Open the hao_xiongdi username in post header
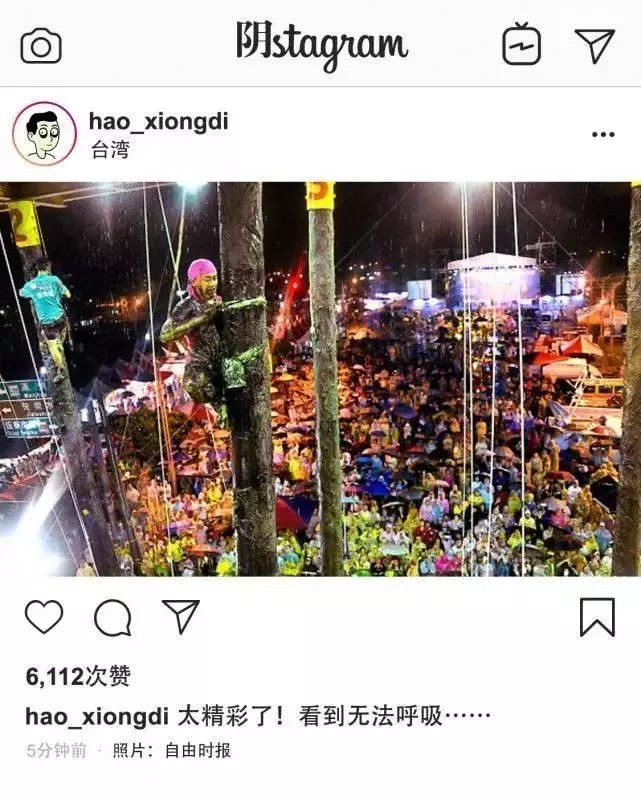 click(158, 121)
